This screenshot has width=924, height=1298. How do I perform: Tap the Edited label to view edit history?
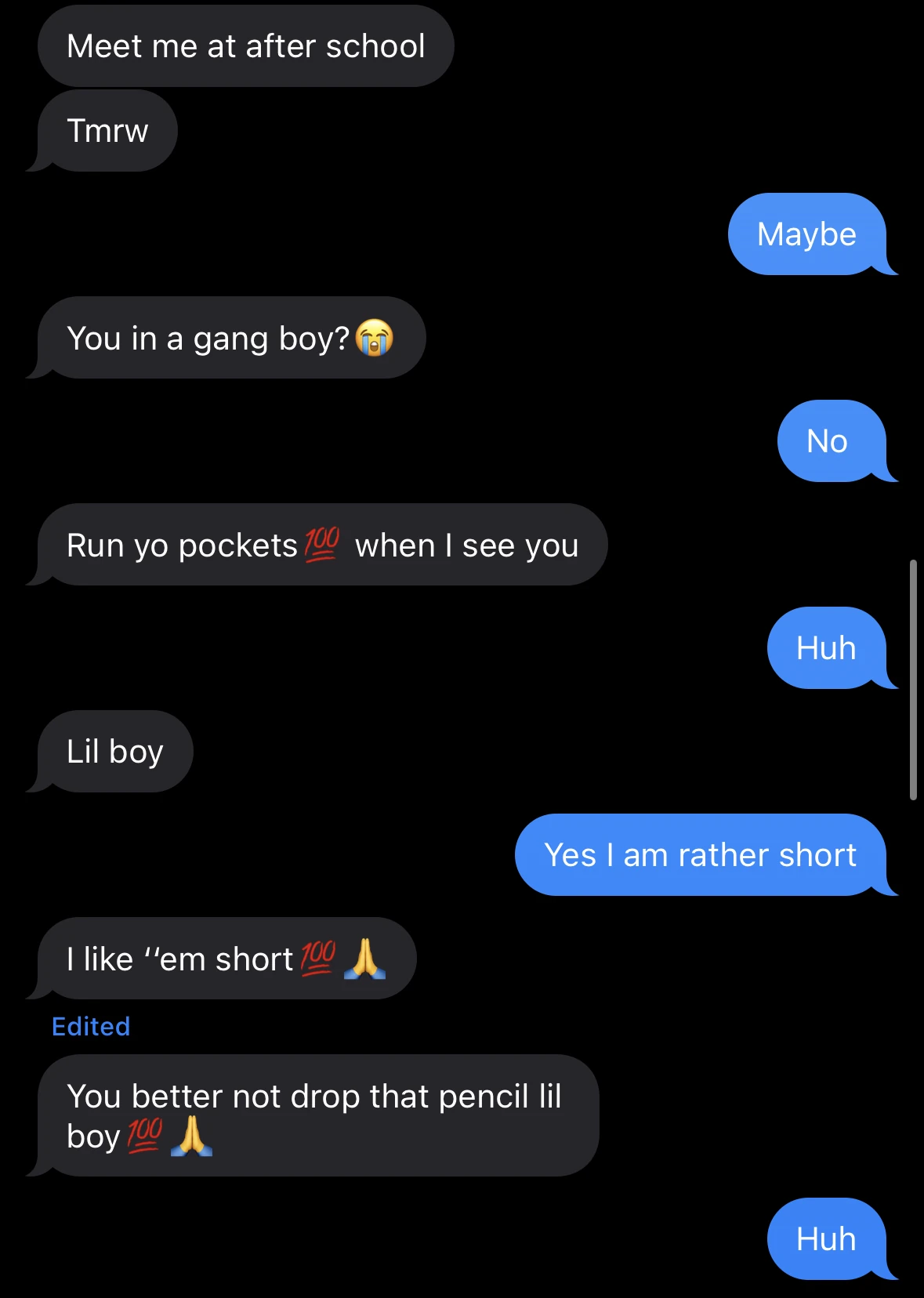pyautogui.click(x=91, y=1027)
